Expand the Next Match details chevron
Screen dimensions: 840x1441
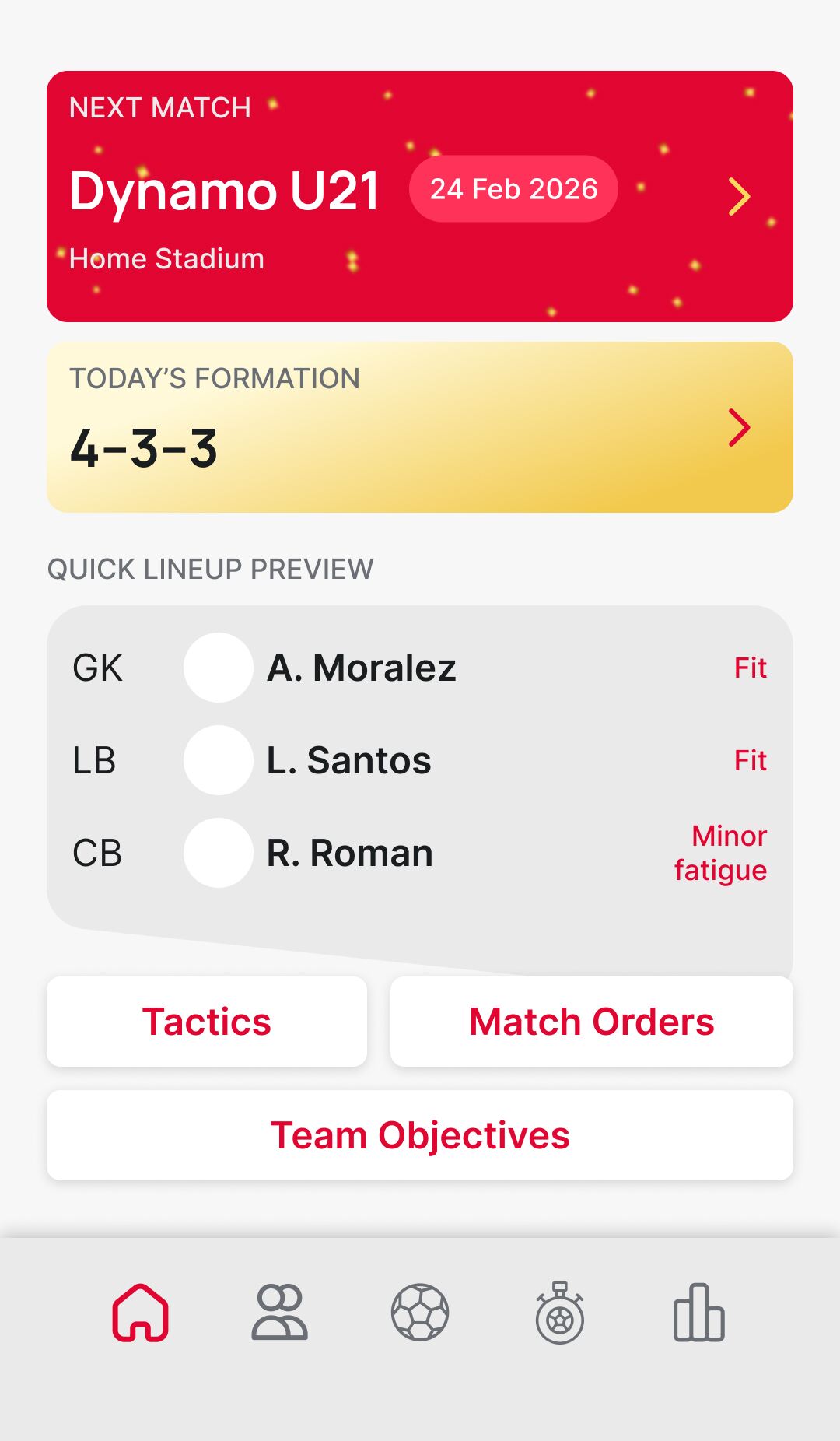(x=740, y=196)
